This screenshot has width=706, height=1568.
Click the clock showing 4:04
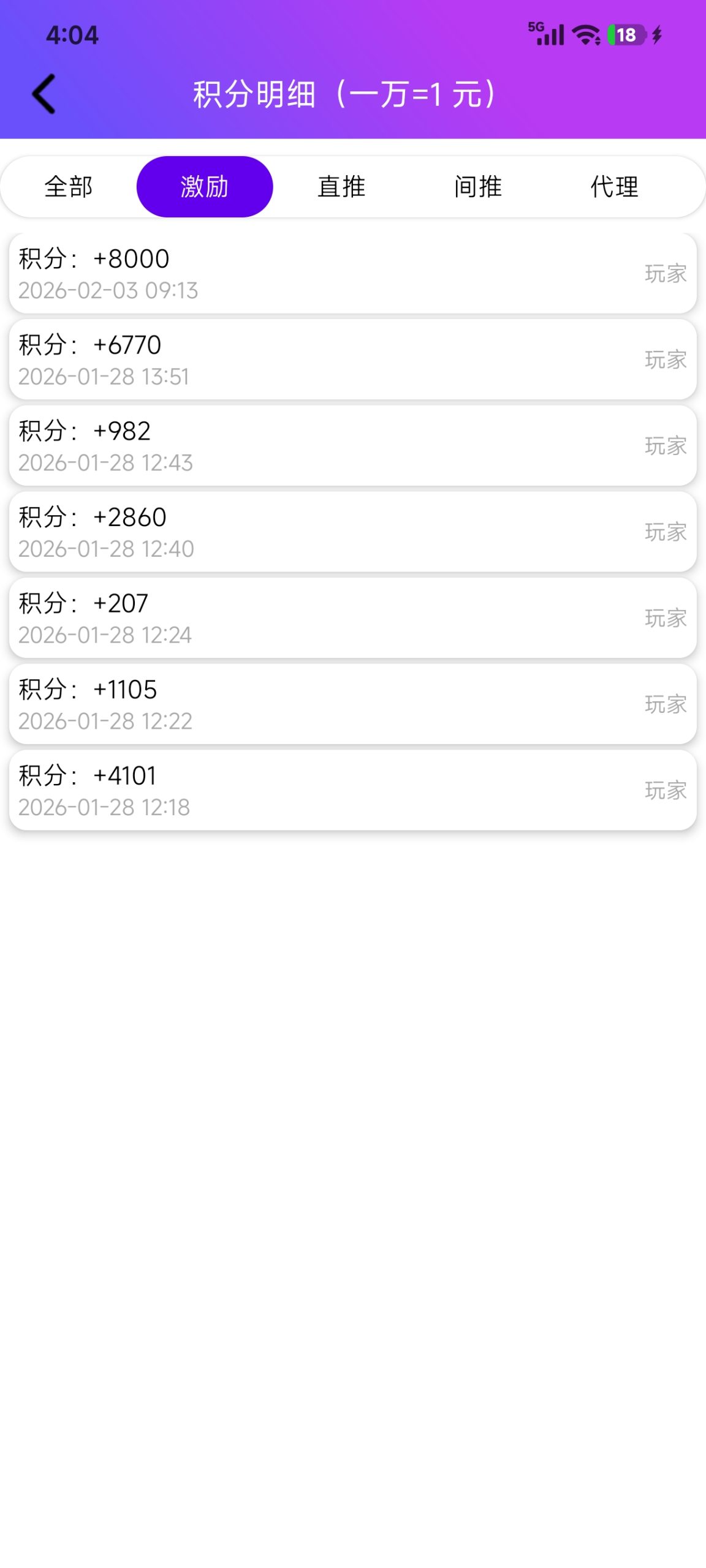coord(72,37)
